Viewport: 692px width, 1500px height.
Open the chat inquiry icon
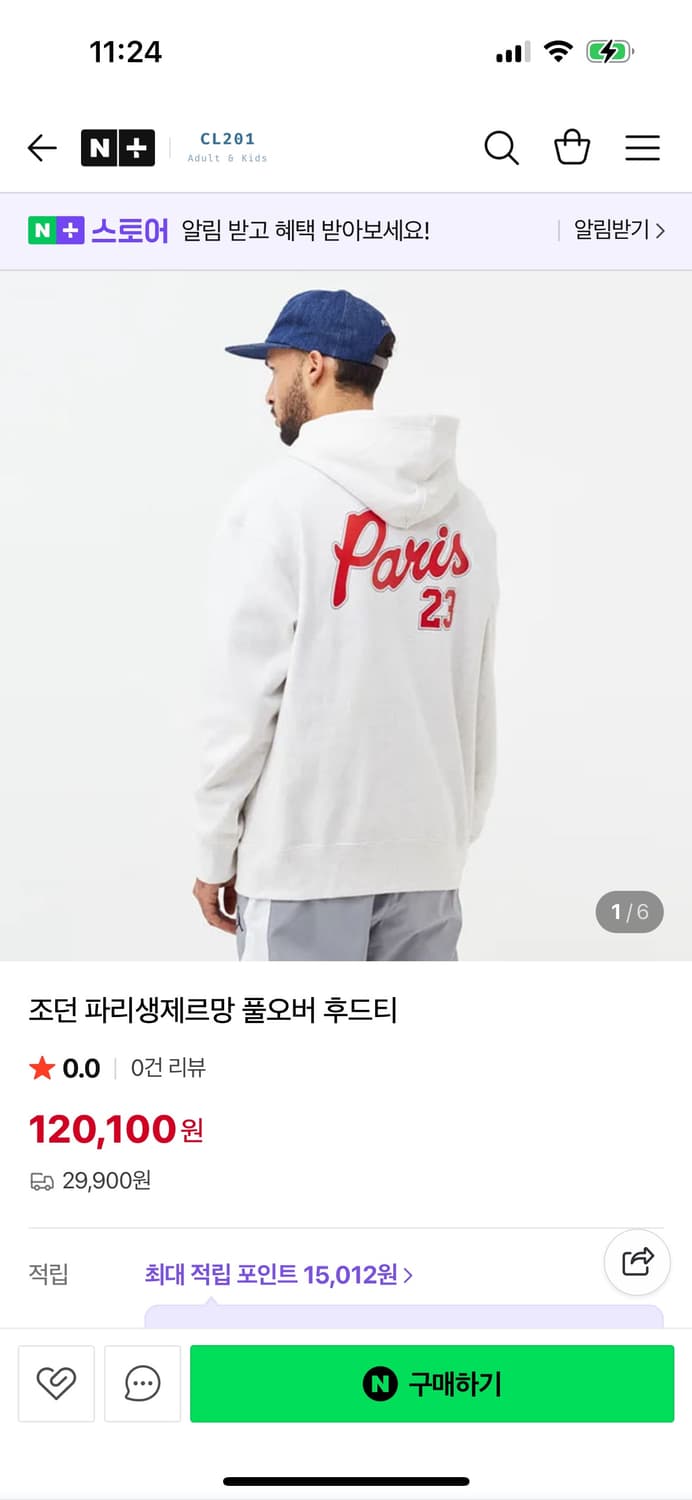pyautogui.click(x=143, y=1384)
